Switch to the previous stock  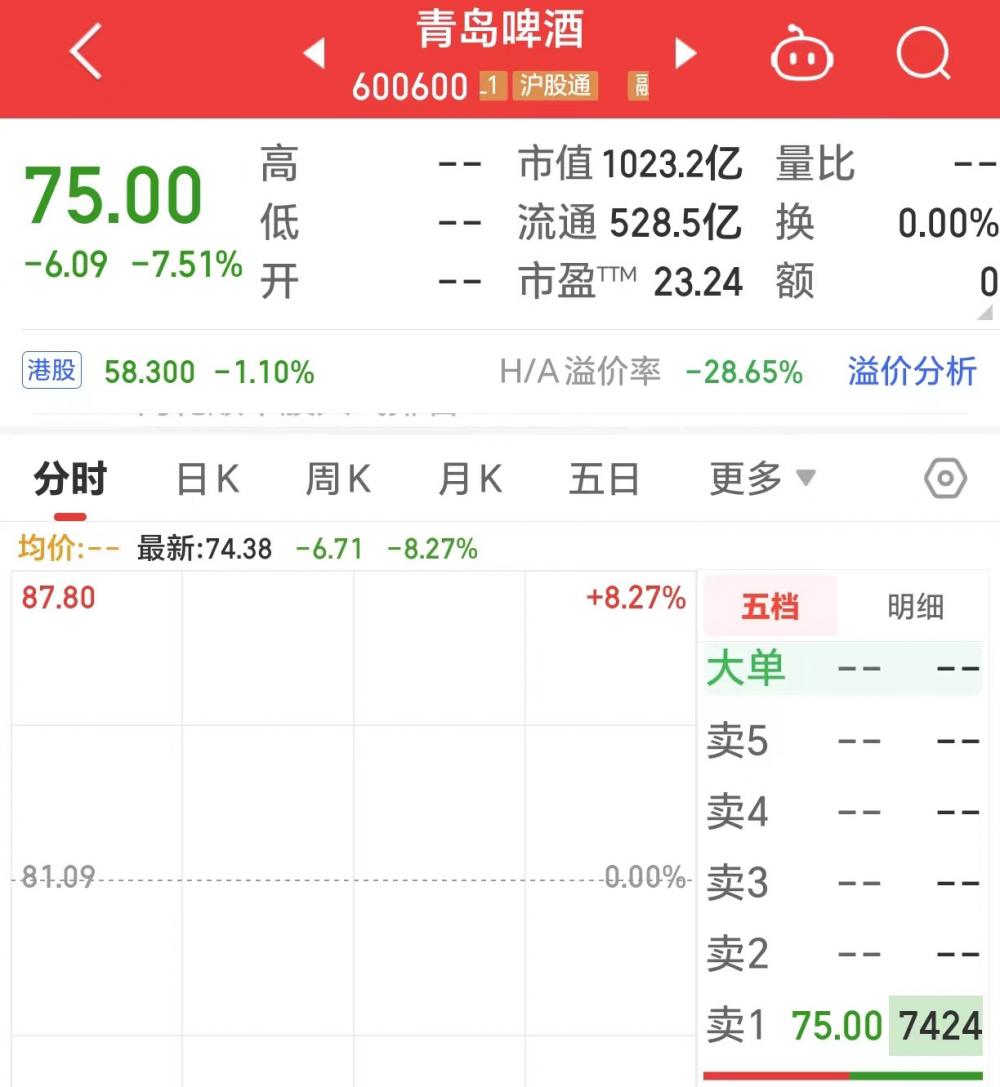315,53
